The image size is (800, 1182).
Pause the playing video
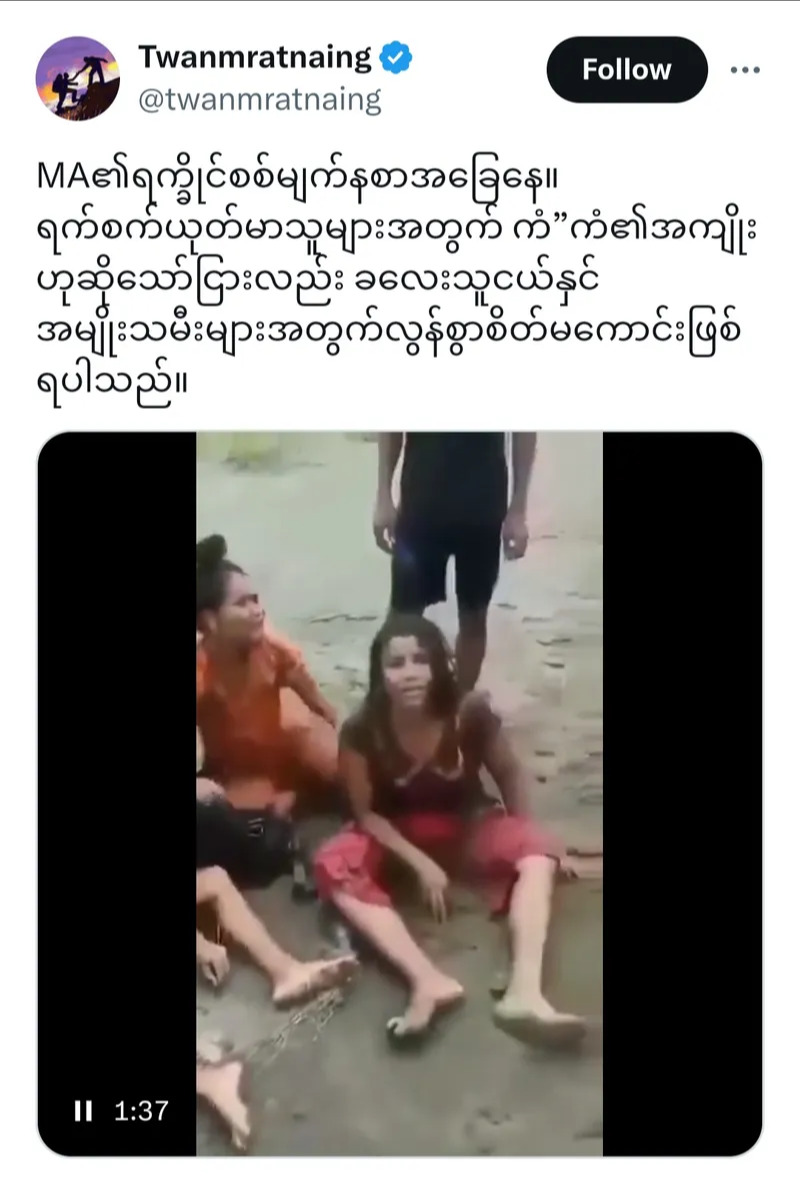tap(83, 1110)
